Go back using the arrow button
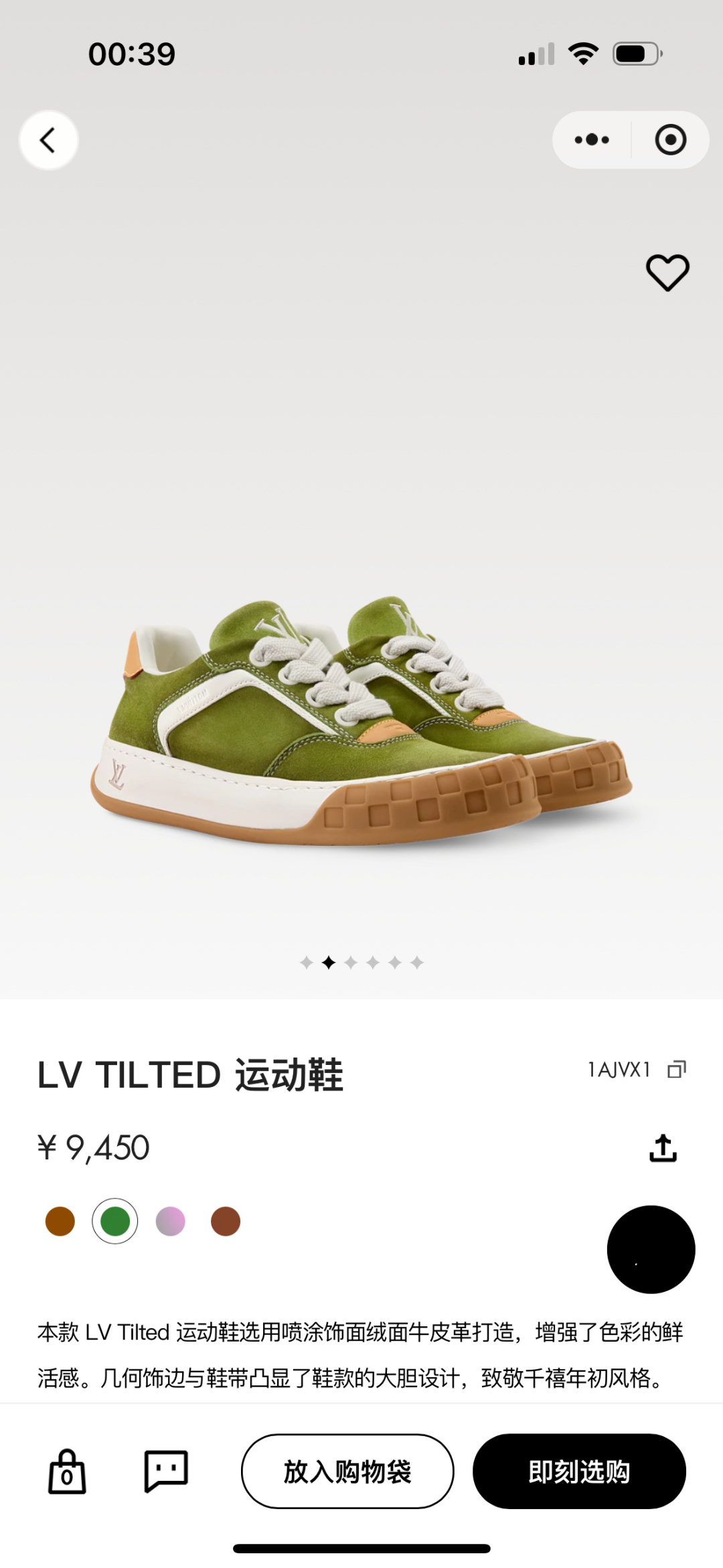723x1568 pixels. pos(48,140)
